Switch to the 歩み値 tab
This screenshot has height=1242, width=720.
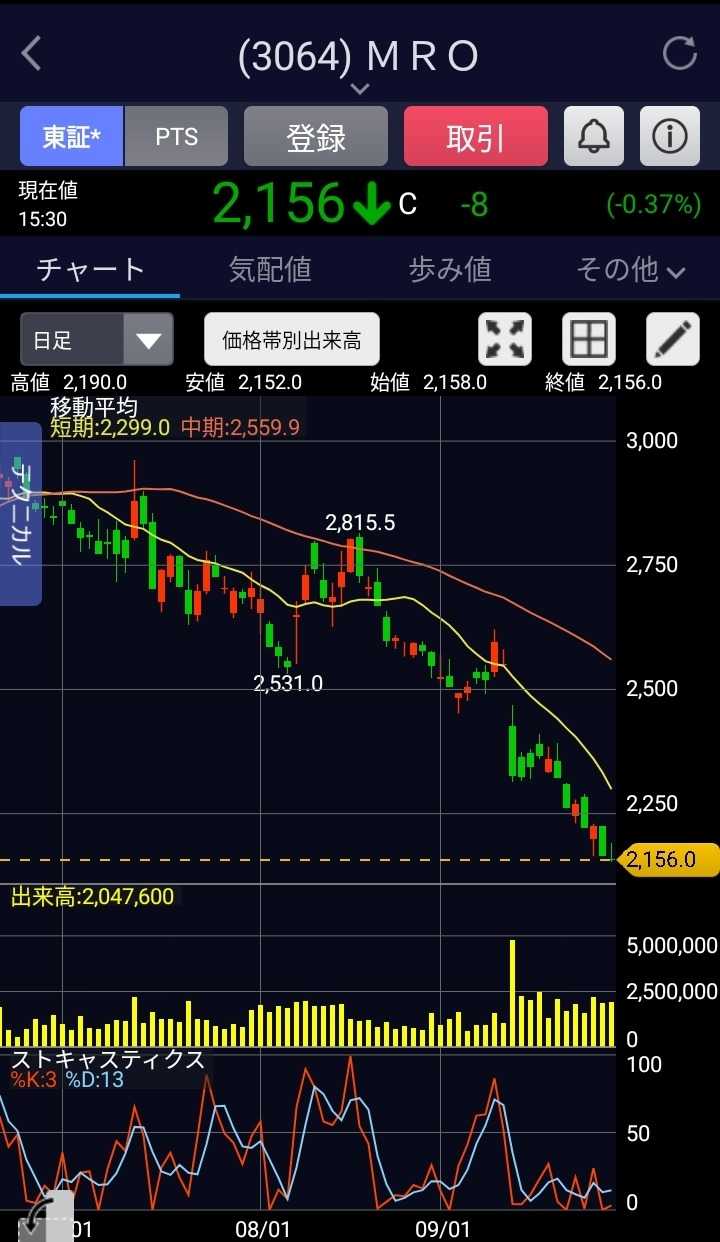[450, 269]
